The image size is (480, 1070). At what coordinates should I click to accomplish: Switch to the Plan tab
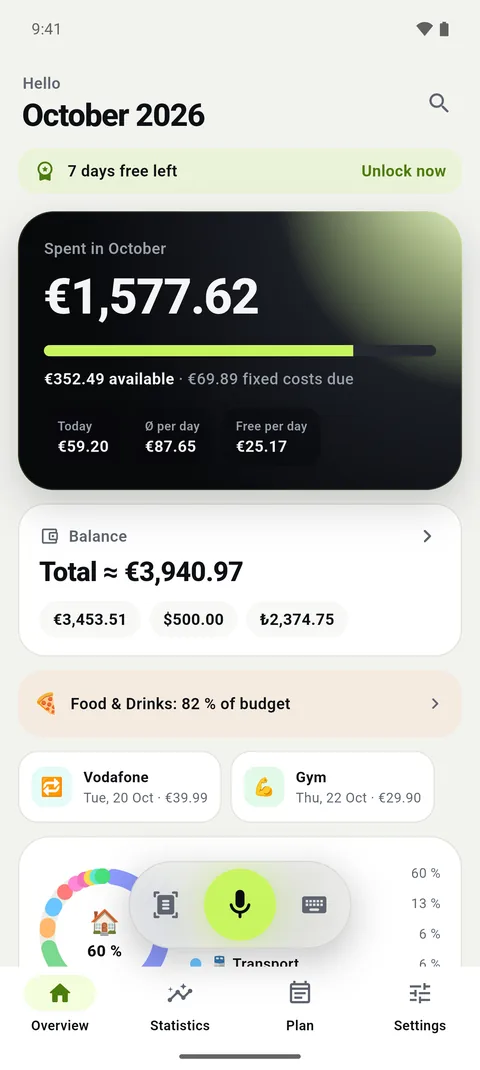300,1007
